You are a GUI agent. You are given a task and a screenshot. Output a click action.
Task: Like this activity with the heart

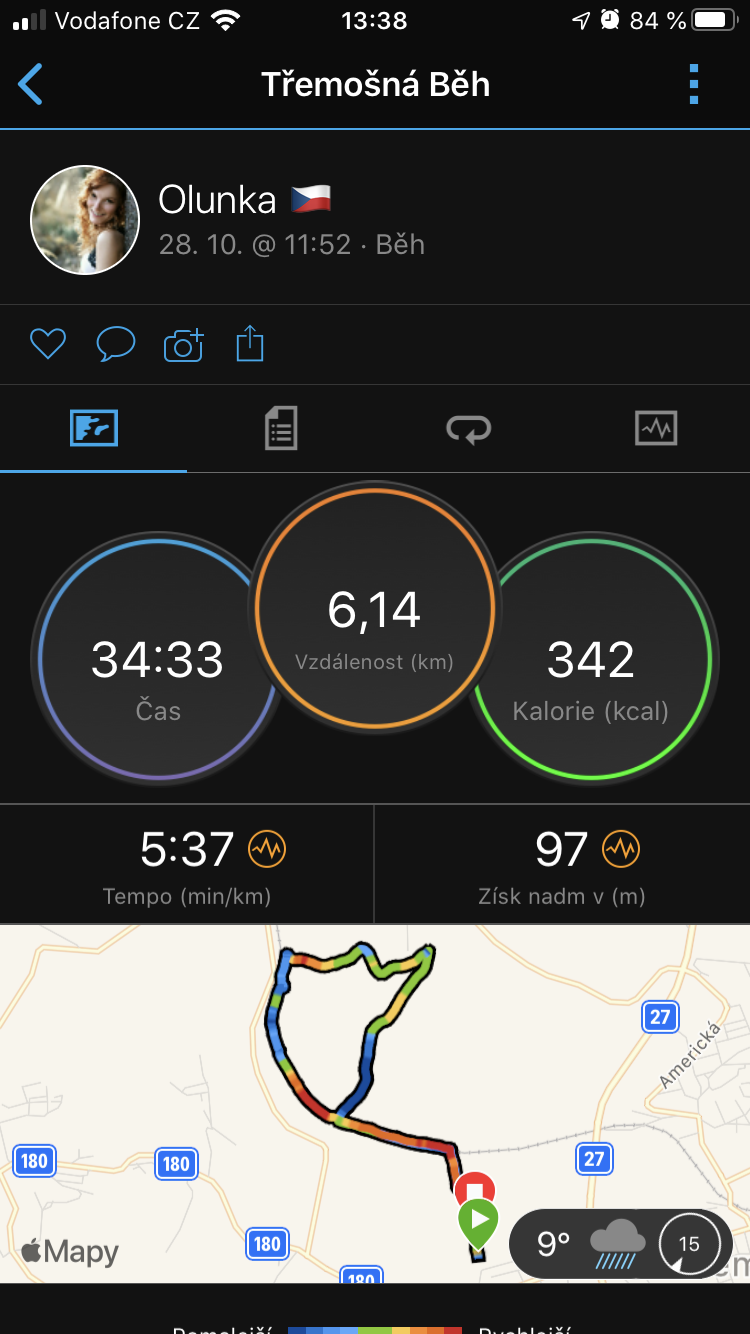(x=47, y=345)
